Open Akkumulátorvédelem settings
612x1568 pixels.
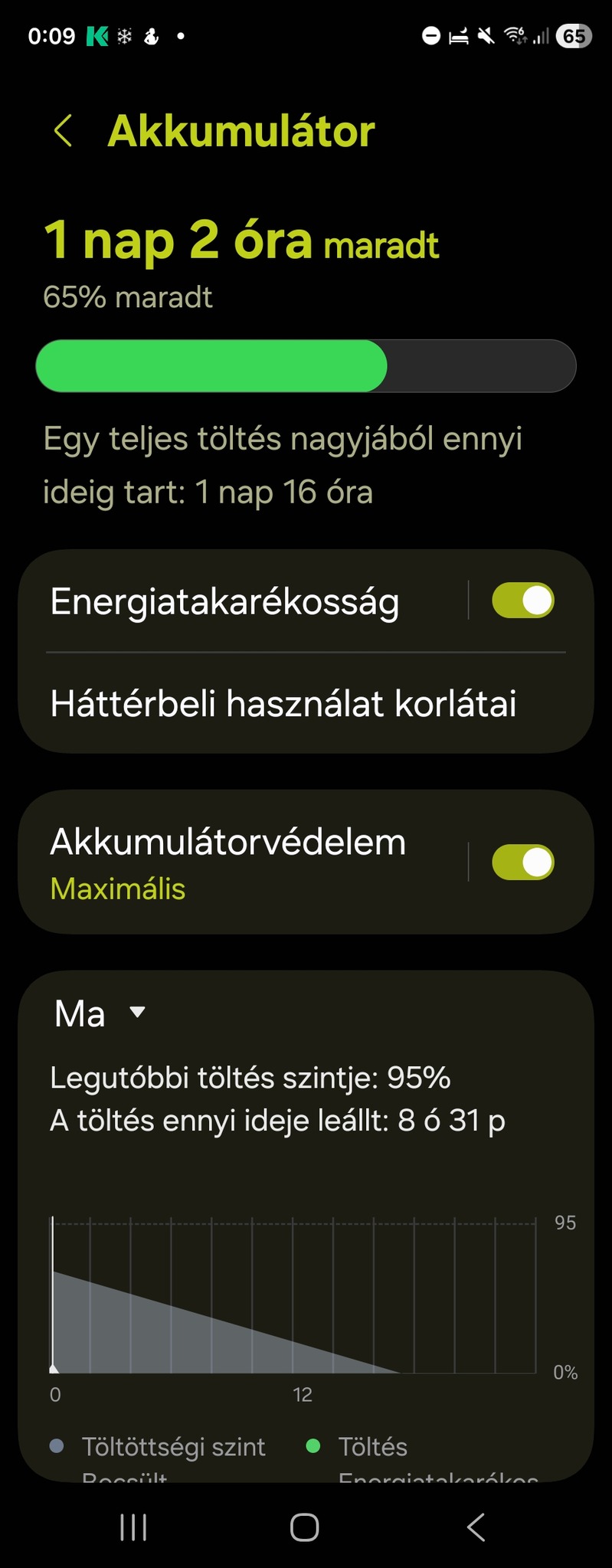tap(228, 862)
